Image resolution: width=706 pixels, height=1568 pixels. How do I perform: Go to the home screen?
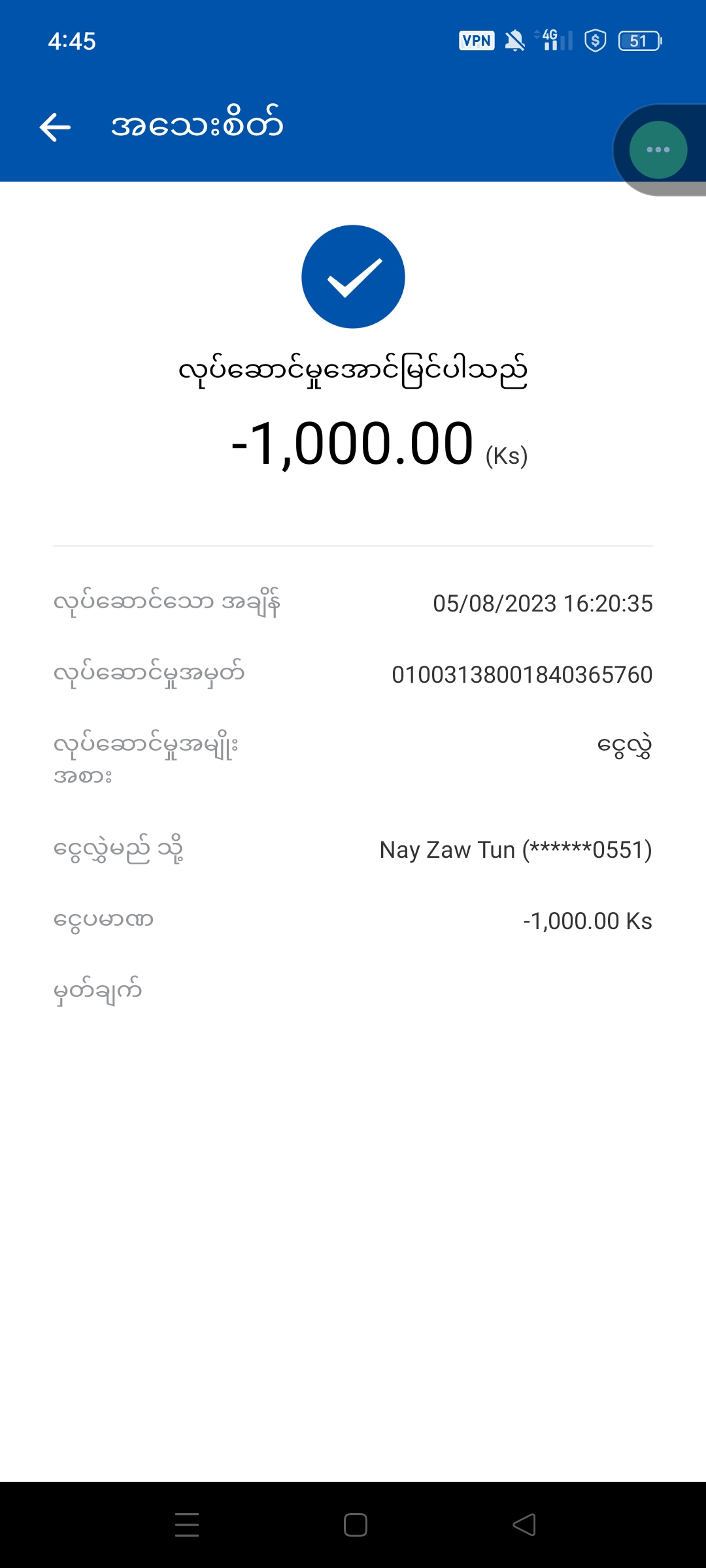(x=355, y=1525)
